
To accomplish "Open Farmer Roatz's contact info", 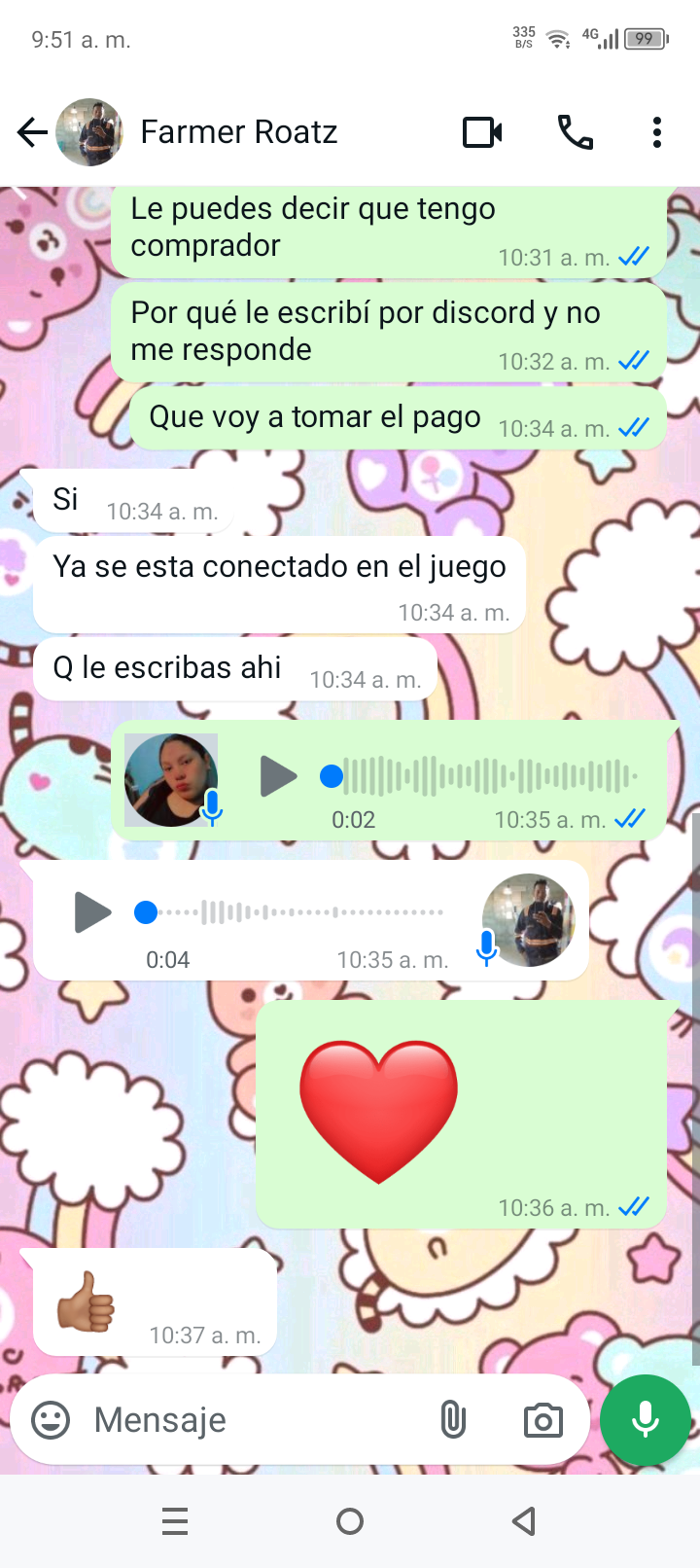I will tap(238, 132).
